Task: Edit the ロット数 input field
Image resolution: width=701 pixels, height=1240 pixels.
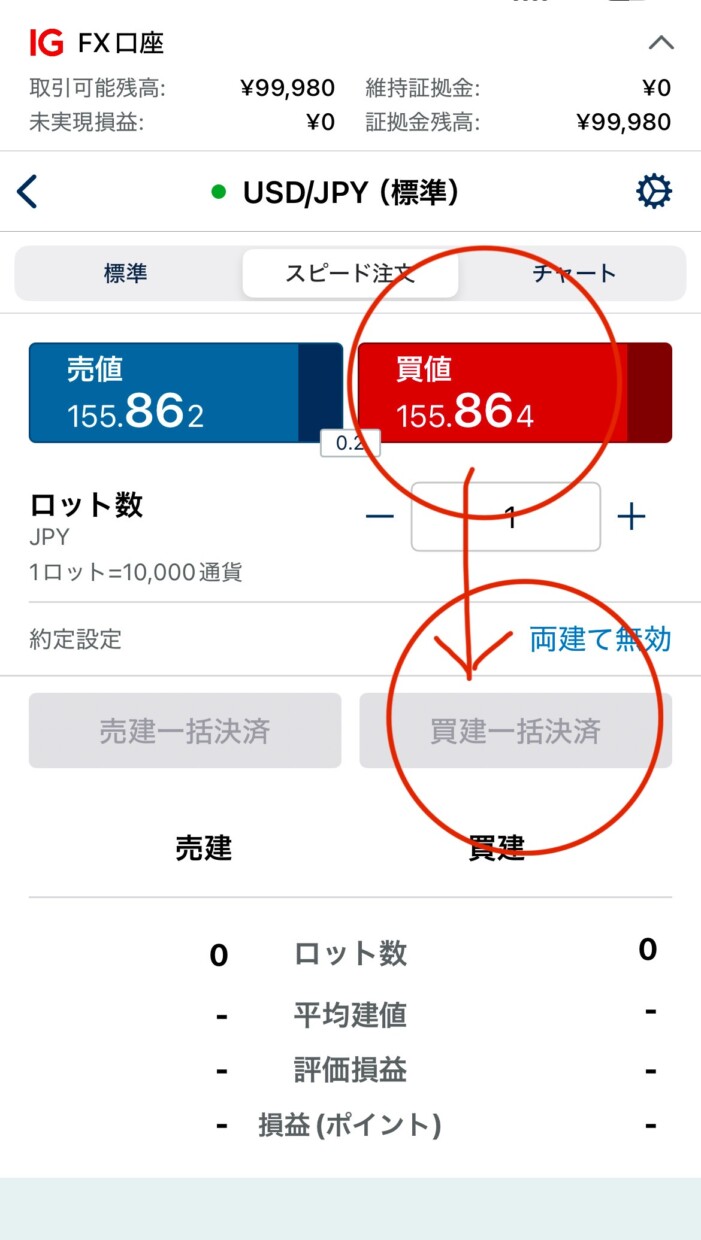Action: 506,517
